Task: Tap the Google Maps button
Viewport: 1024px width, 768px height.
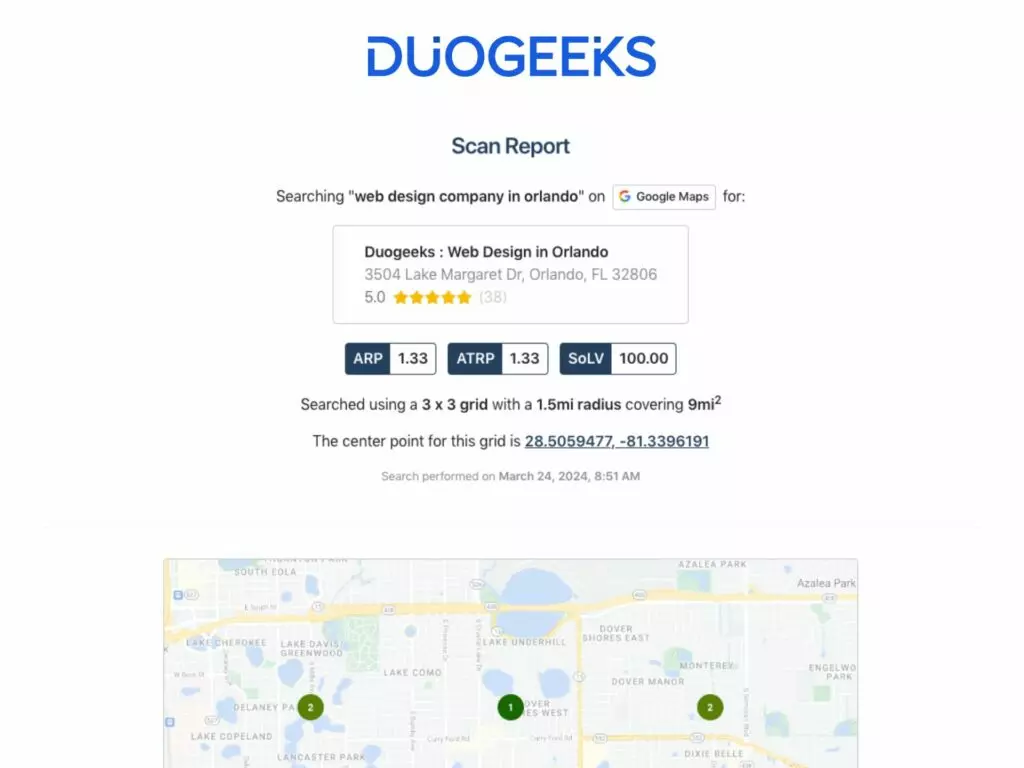Action: point(664,197)
